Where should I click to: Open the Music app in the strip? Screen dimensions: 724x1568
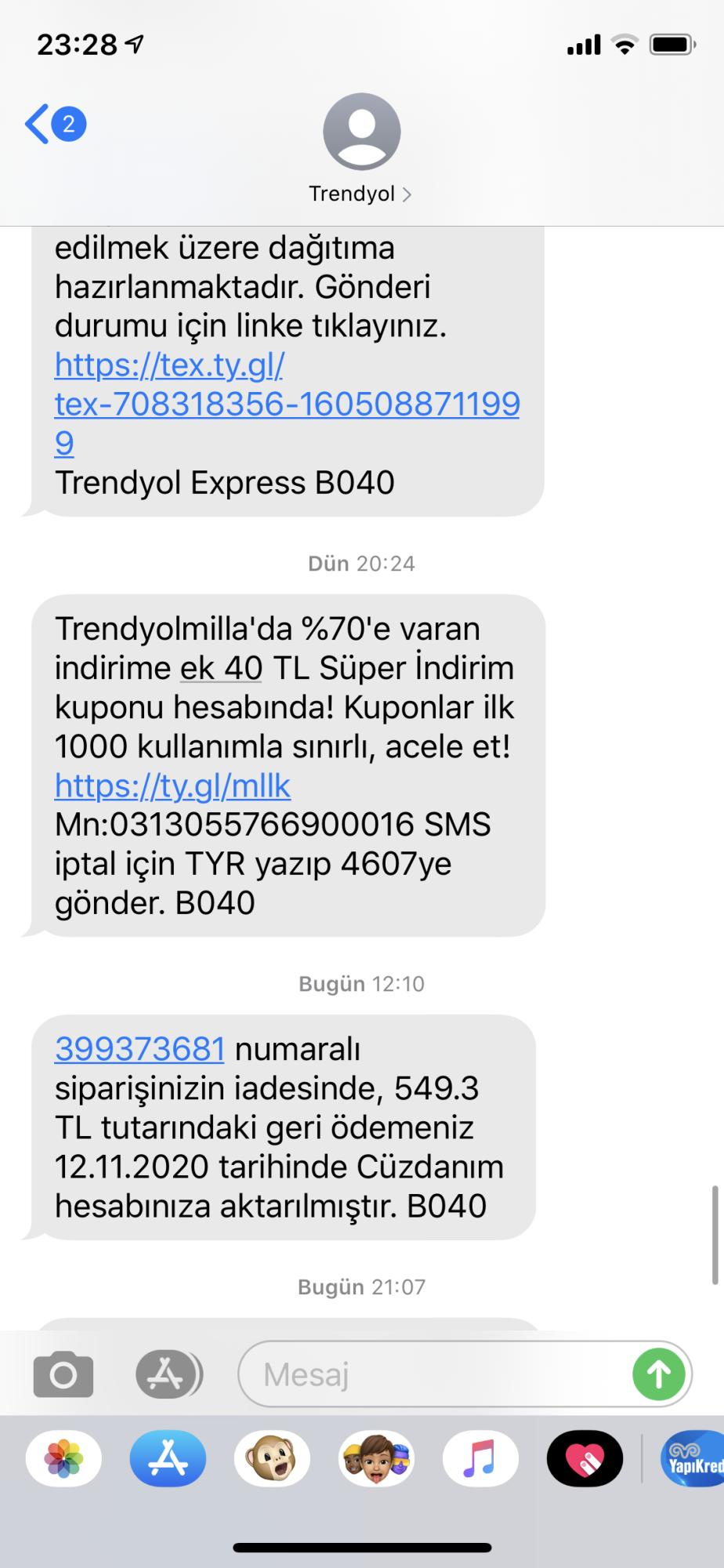point(480,1459)
